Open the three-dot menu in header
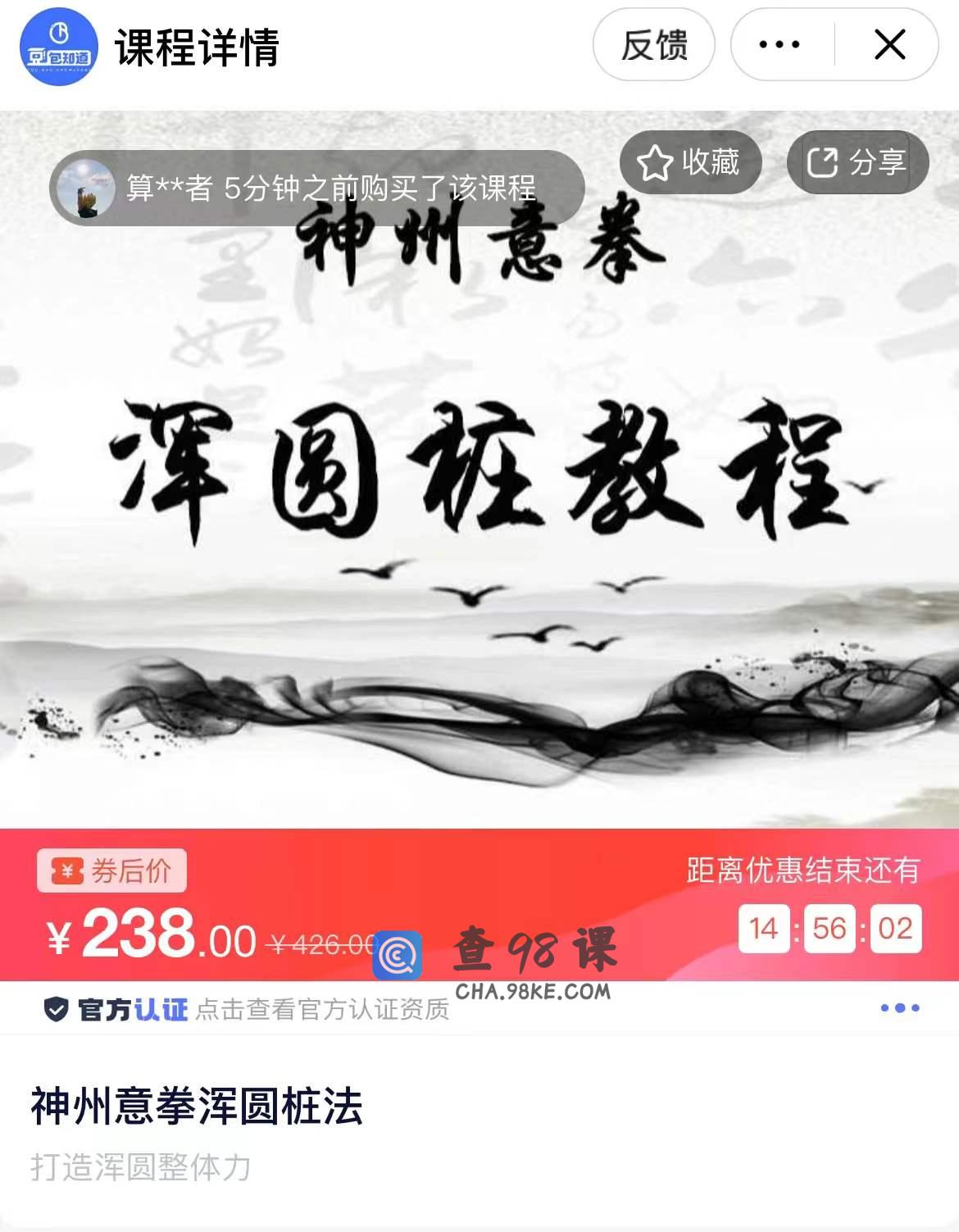959x1232 pixels. tap(779, 45)
